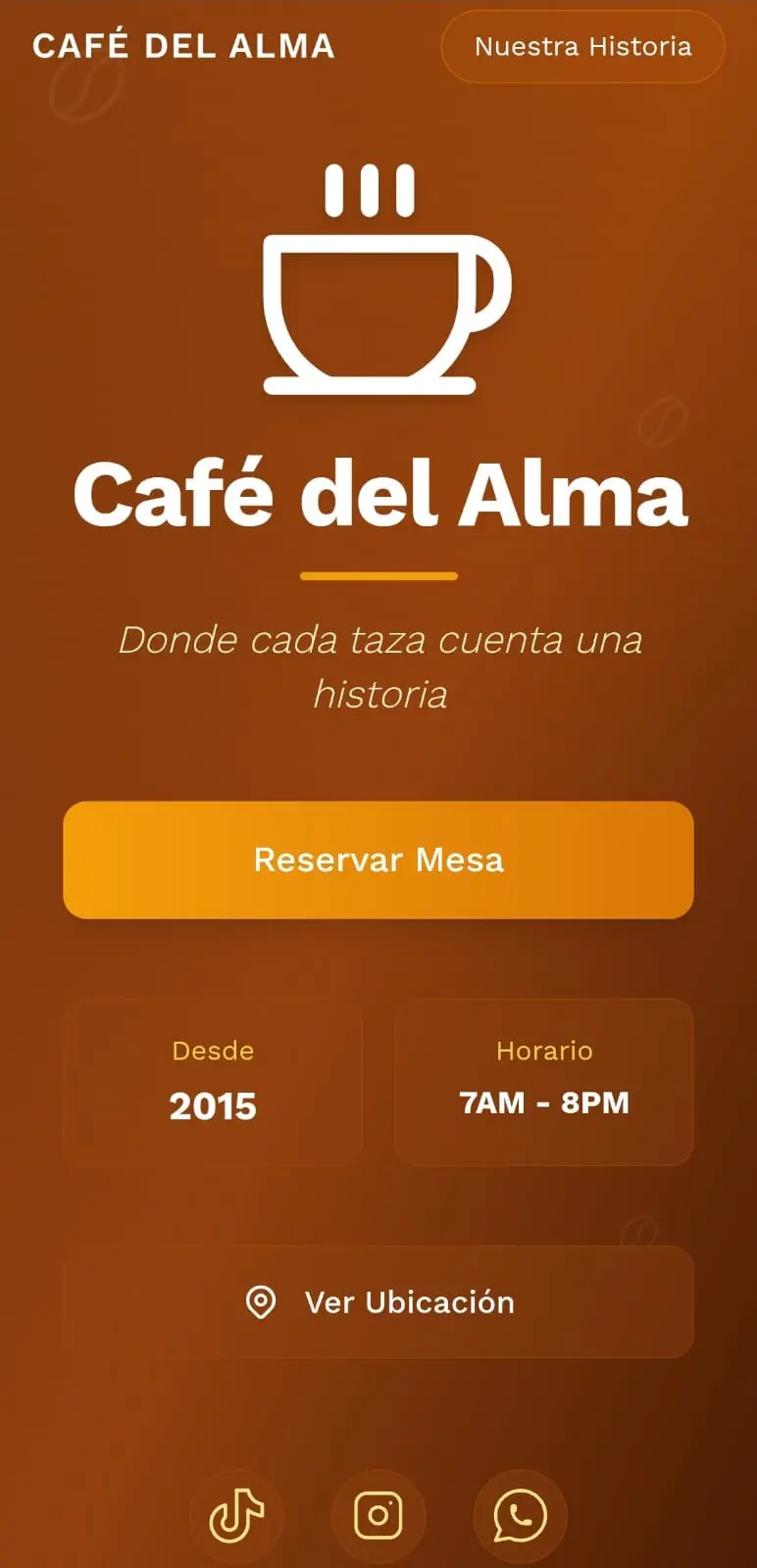Click the camera lens inside the Instagram icon

(x=378, y=1515)
